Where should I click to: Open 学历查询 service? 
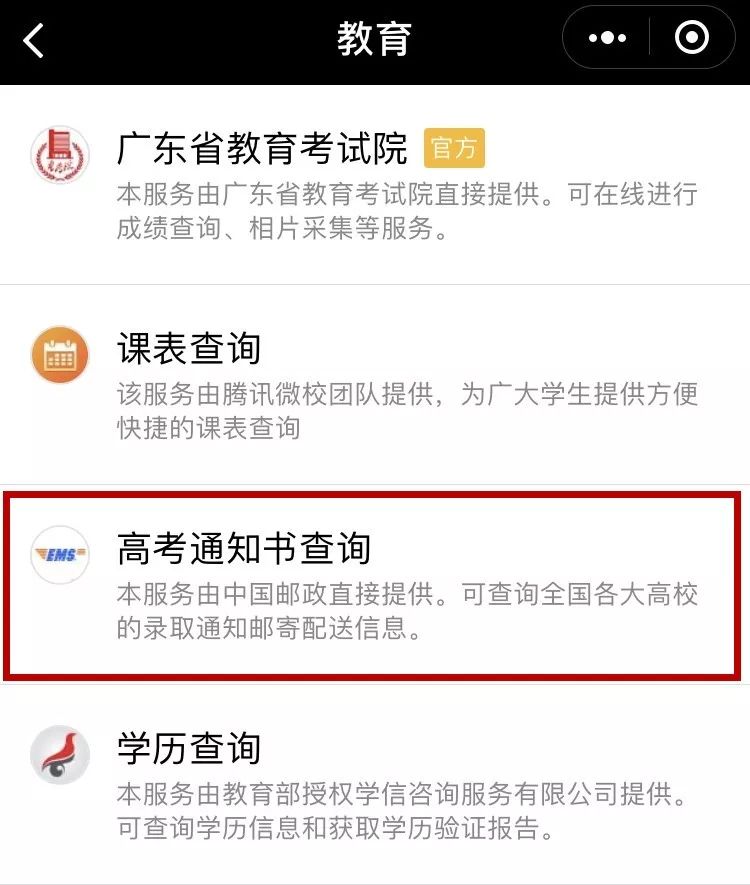190,748
